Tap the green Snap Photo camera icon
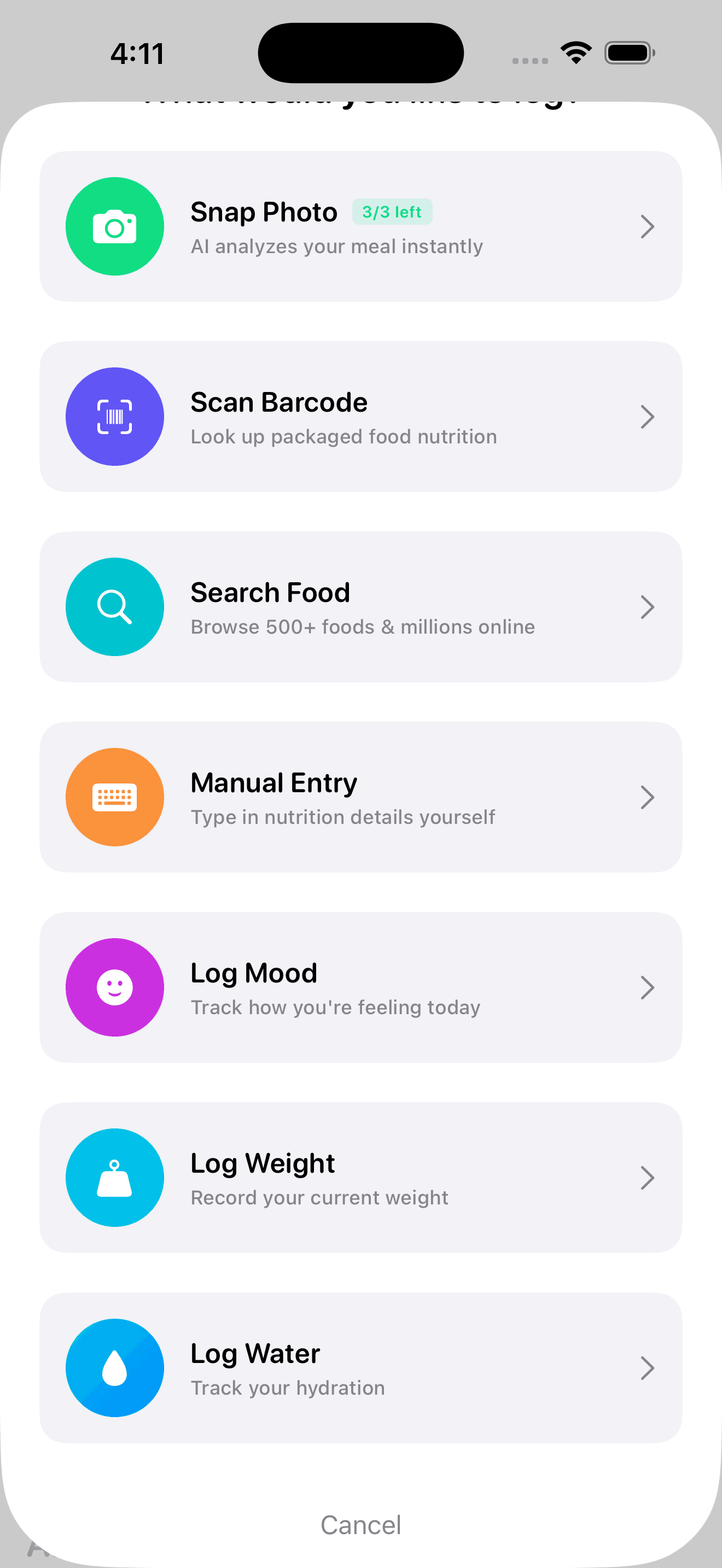This screenshot has height=1568, width=722. (114, 226)
